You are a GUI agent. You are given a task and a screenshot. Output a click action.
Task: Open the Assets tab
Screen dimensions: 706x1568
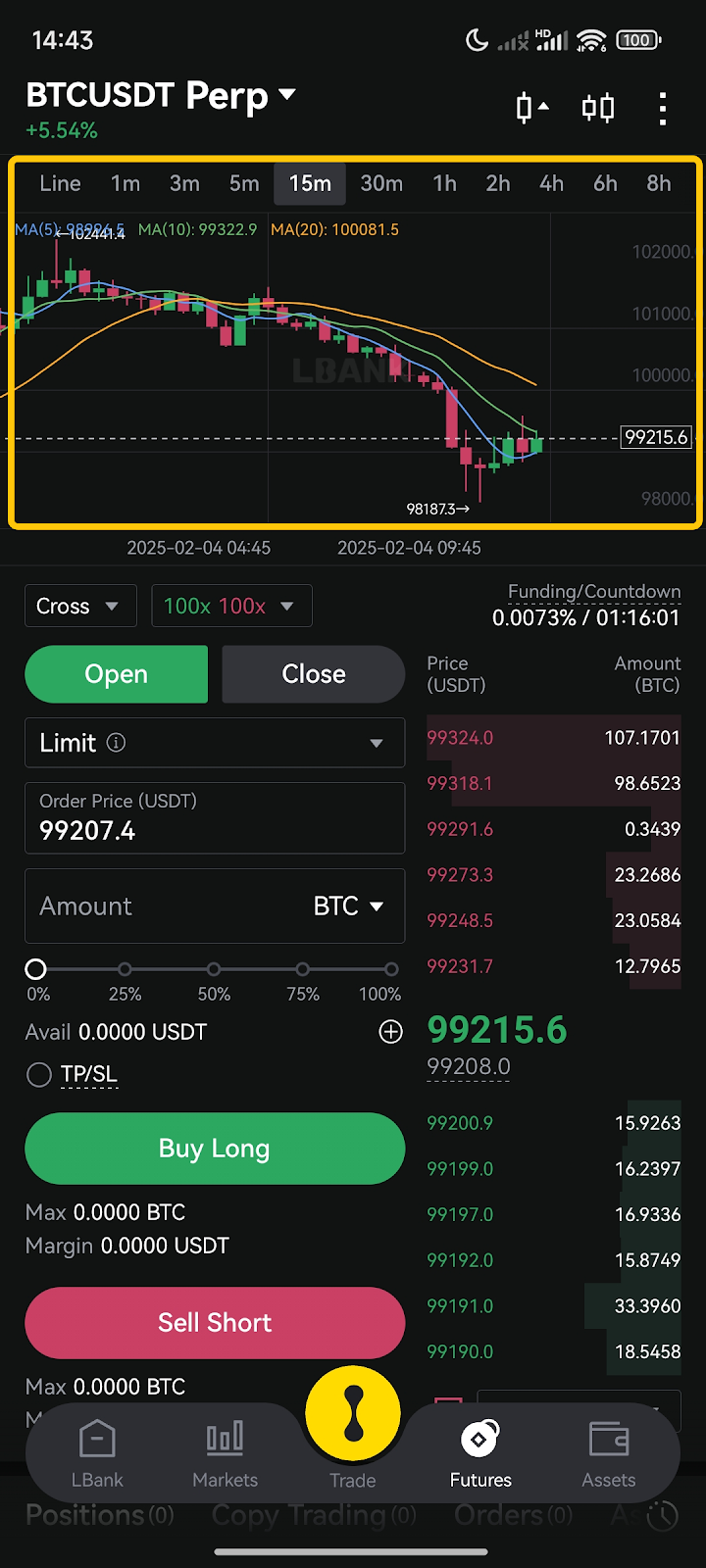(608, 1454)
